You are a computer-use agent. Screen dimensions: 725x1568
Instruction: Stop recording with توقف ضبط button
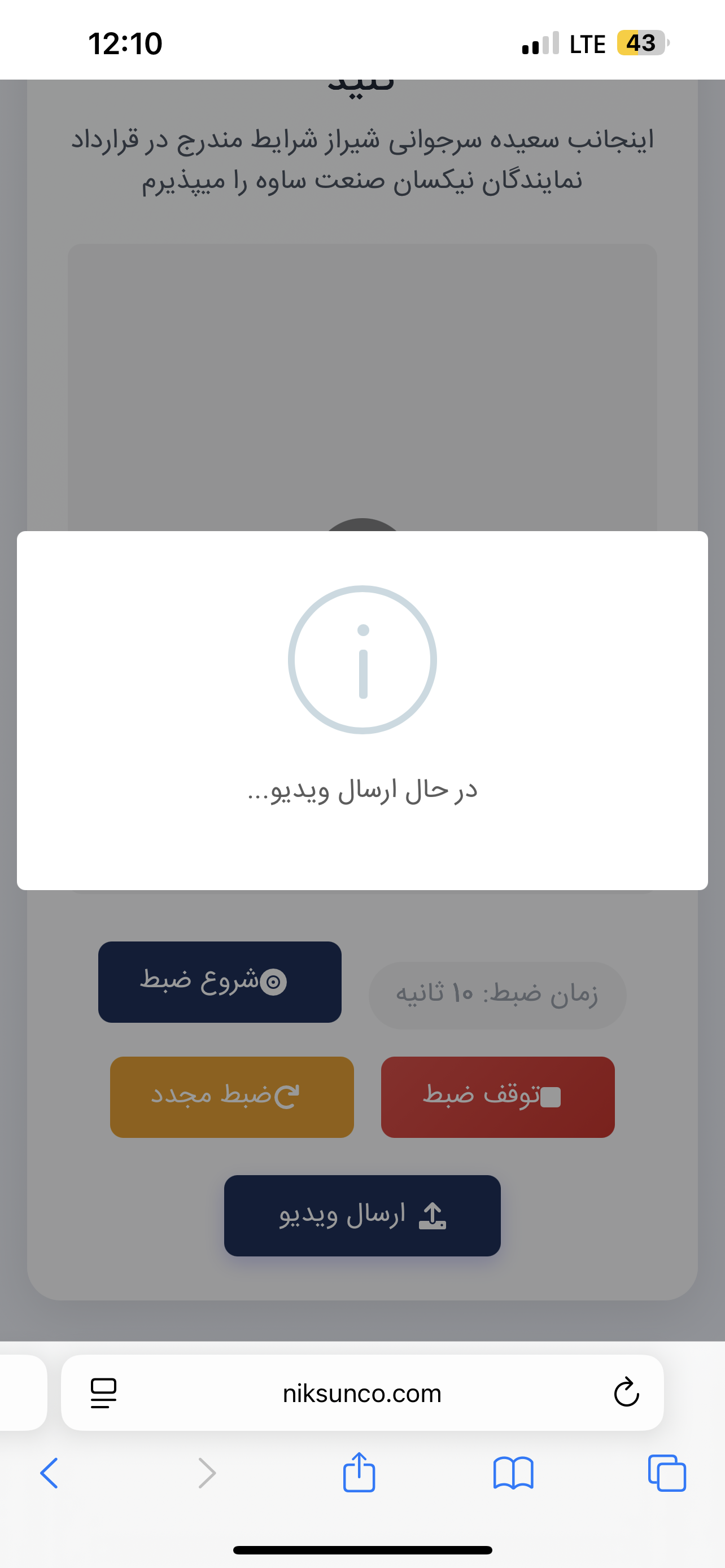(x=497, y=1097)
